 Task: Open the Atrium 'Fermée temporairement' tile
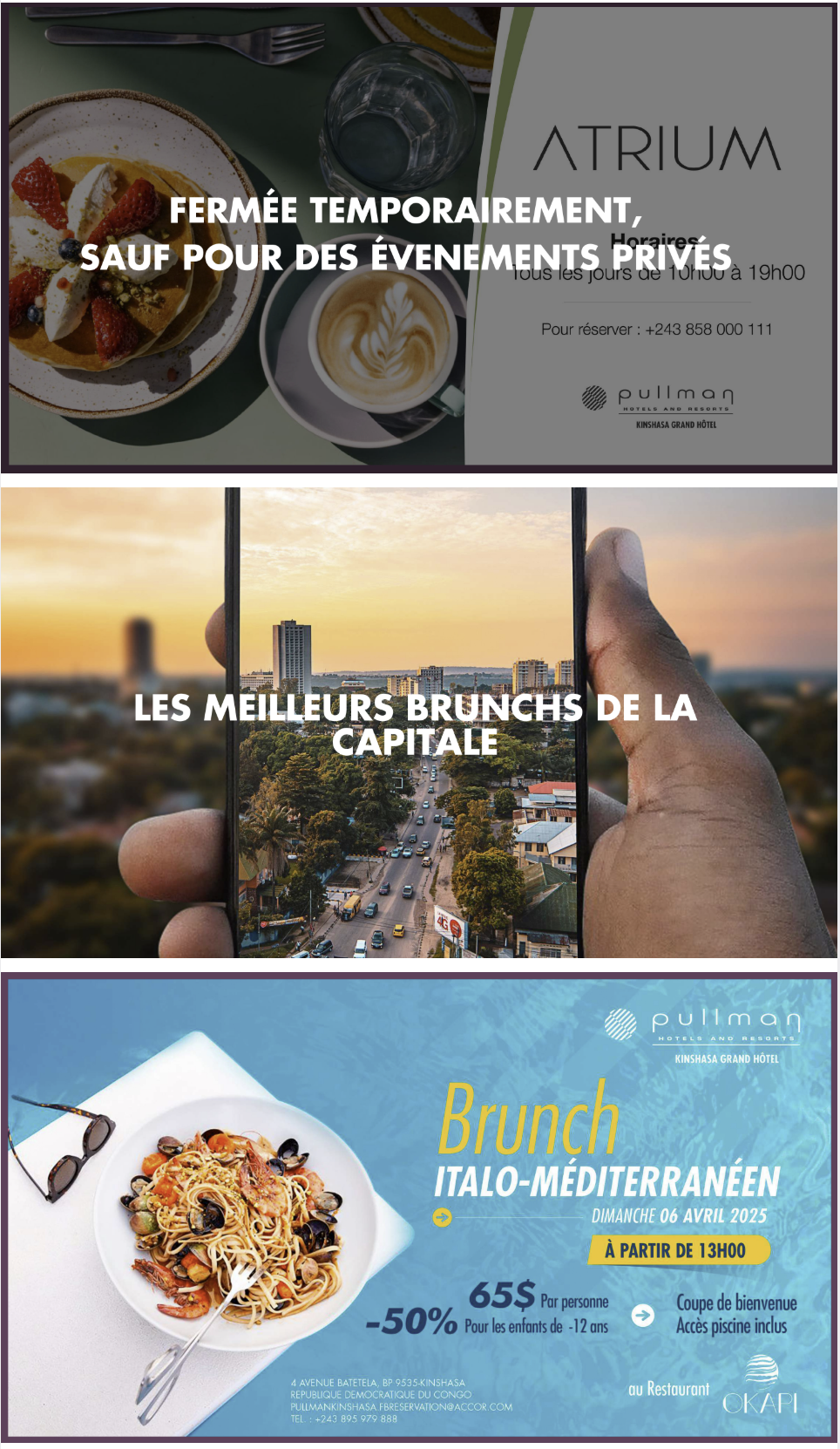(x=419, y=236)
